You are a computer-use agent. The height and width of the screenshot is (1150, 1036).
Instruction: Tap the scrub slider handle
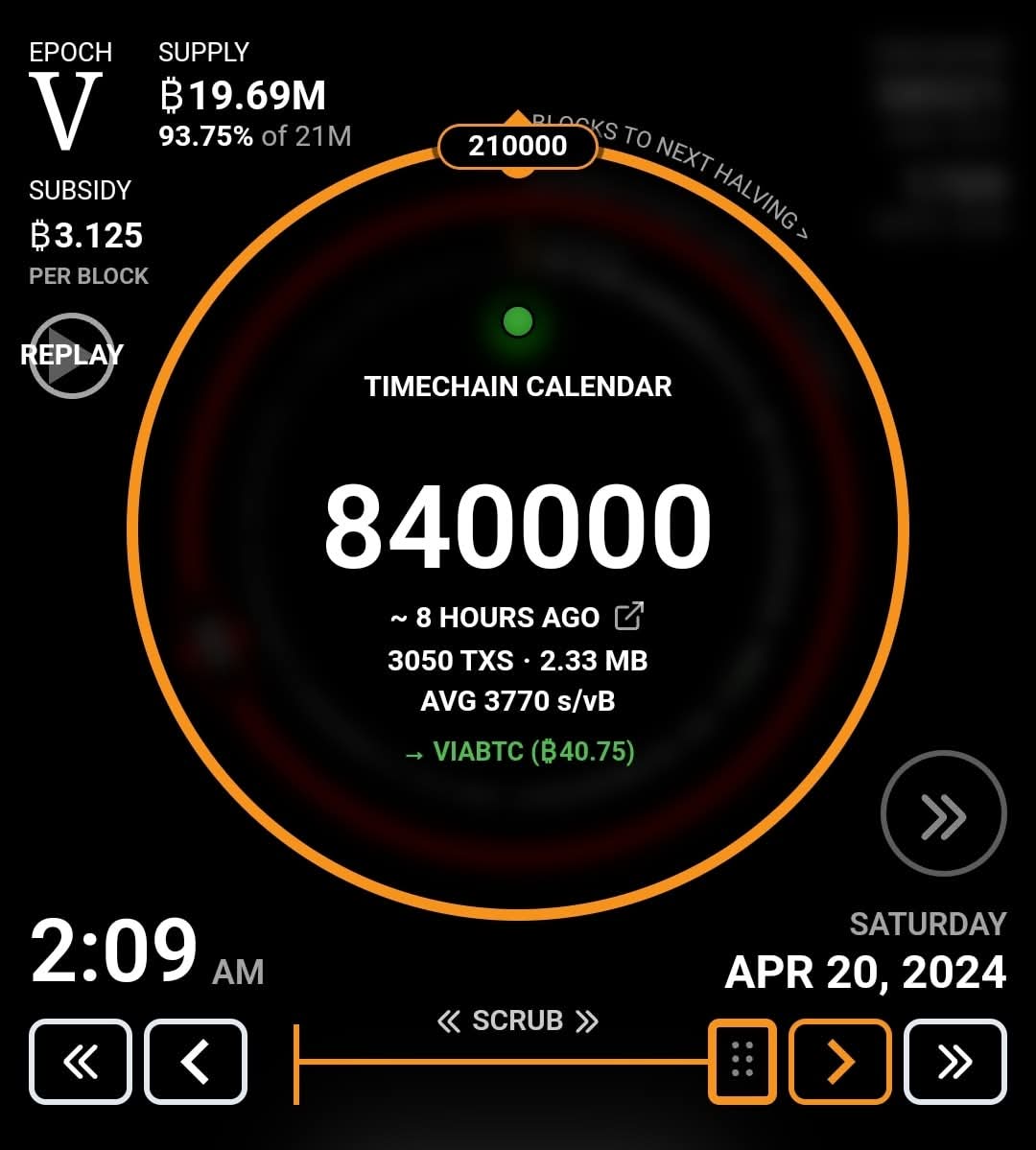[x=742, y=1061]
